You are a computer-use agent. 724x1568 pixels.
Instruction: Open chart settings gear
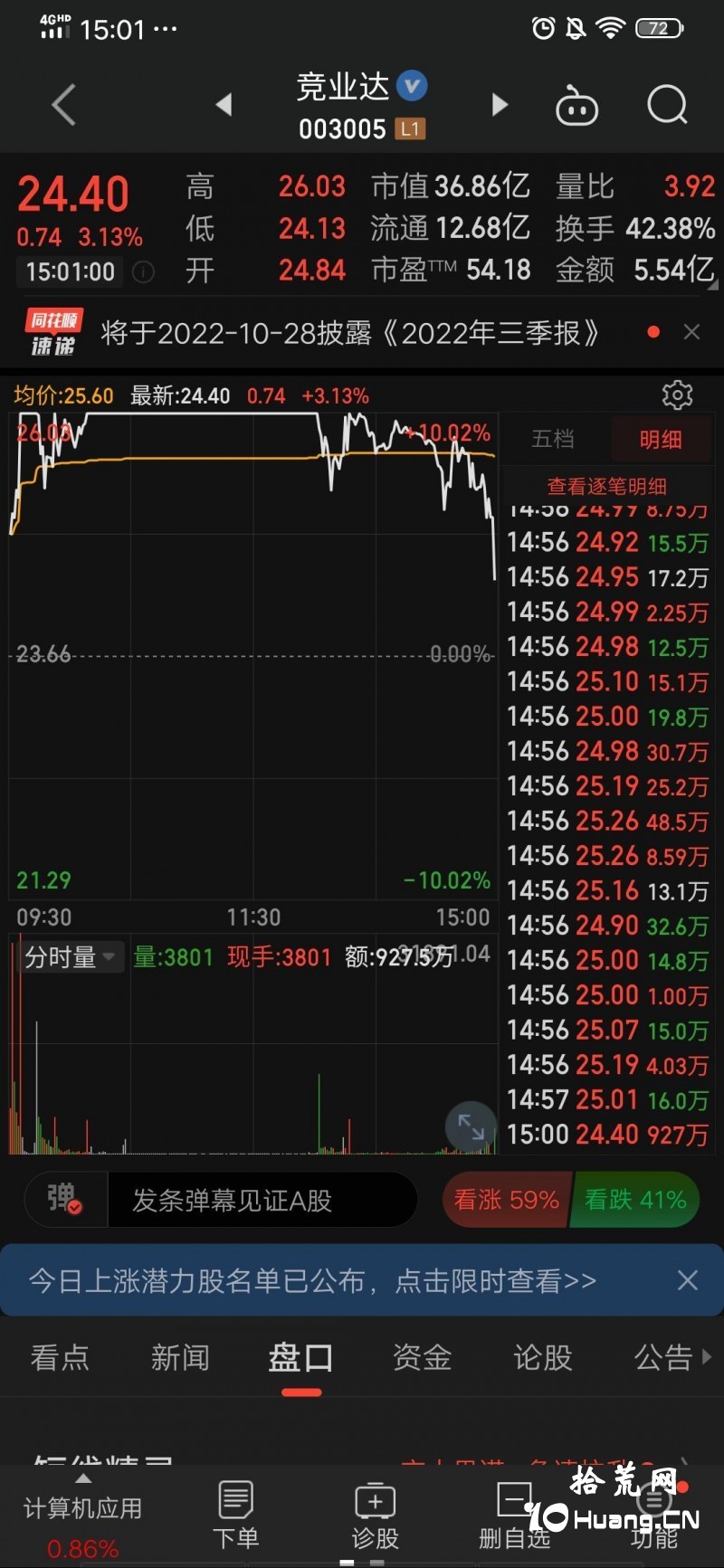coord(677,395)
